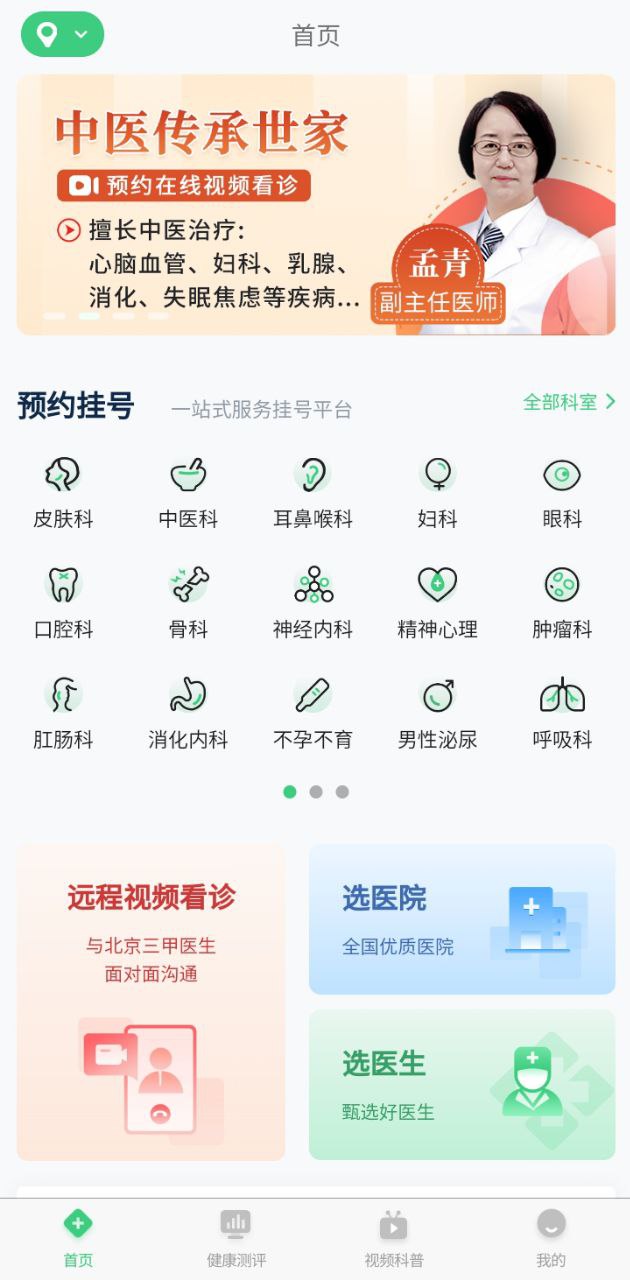
Task: Tap the 骨科 department icon
Action: tap(188, 601)
